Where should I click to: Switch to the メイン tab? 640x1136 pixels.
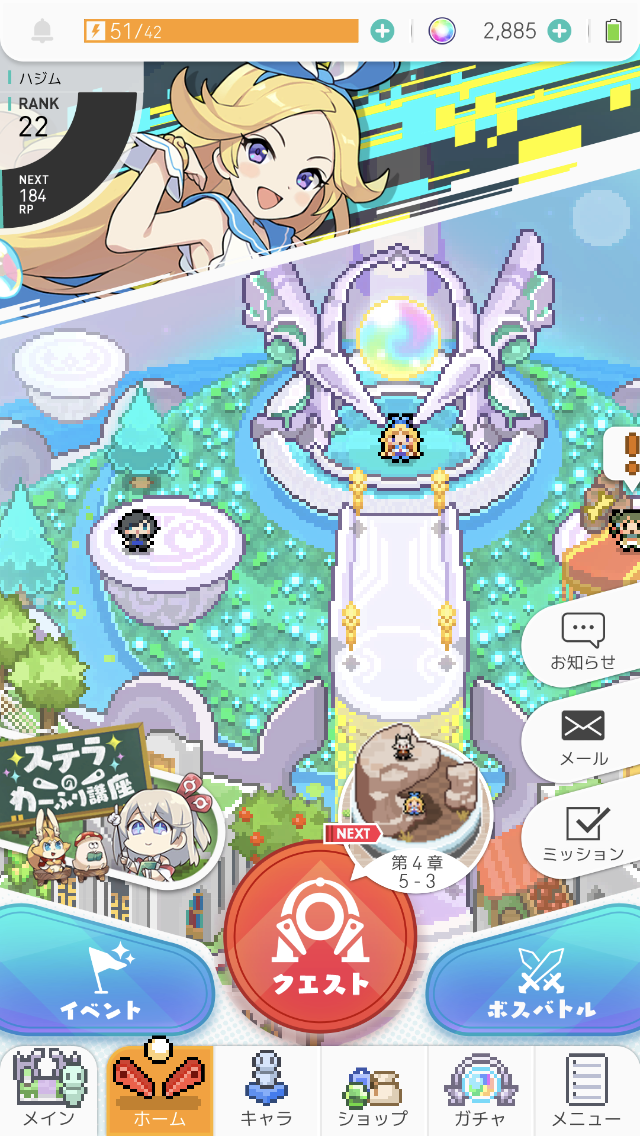tap(49, 1090)
